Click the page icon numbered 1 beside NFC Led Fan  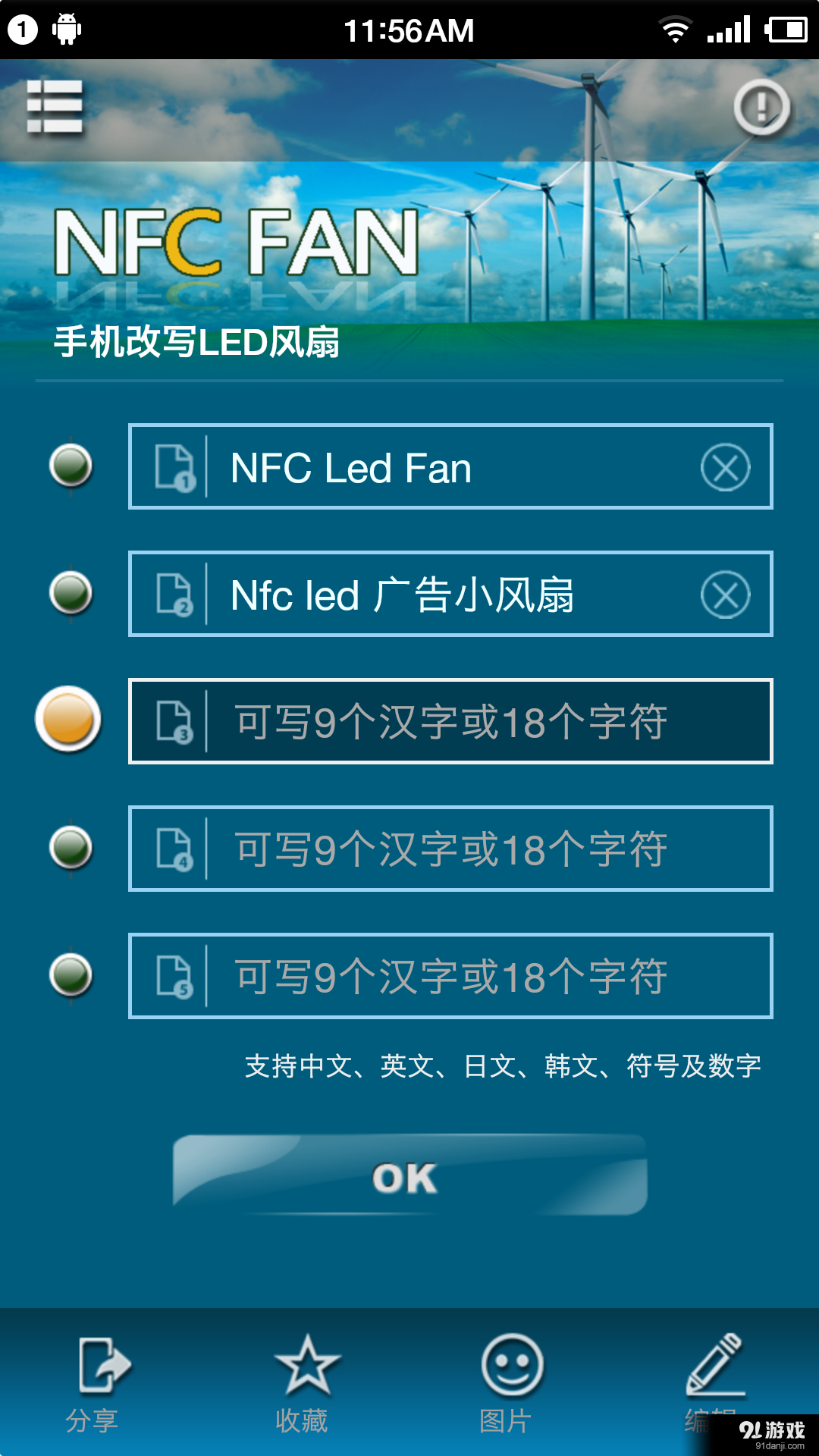(x=176, y=466)
